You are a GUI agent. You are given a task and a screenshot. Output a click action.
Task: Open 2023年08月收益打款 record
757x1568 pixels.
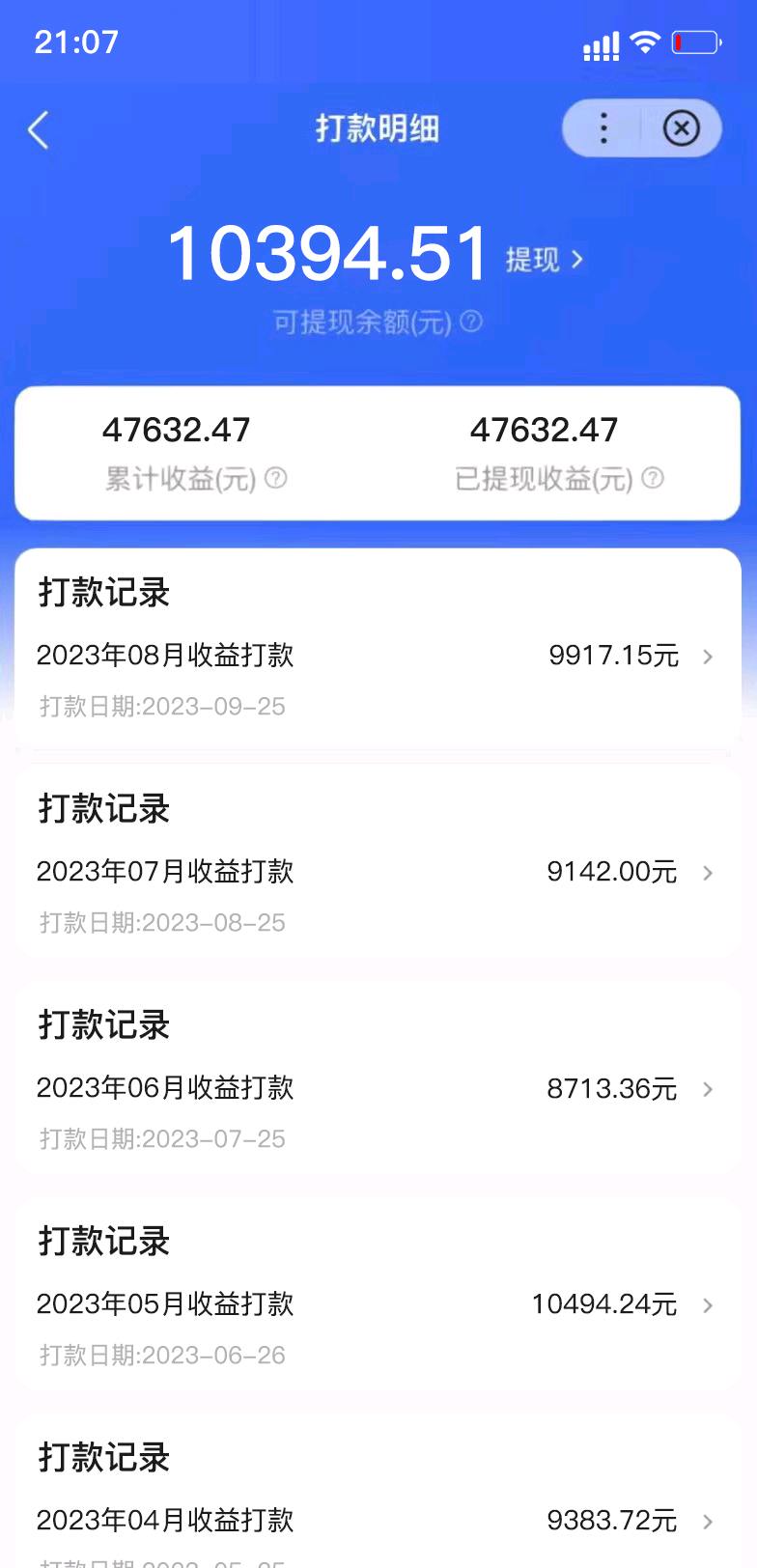click(378, 656)
